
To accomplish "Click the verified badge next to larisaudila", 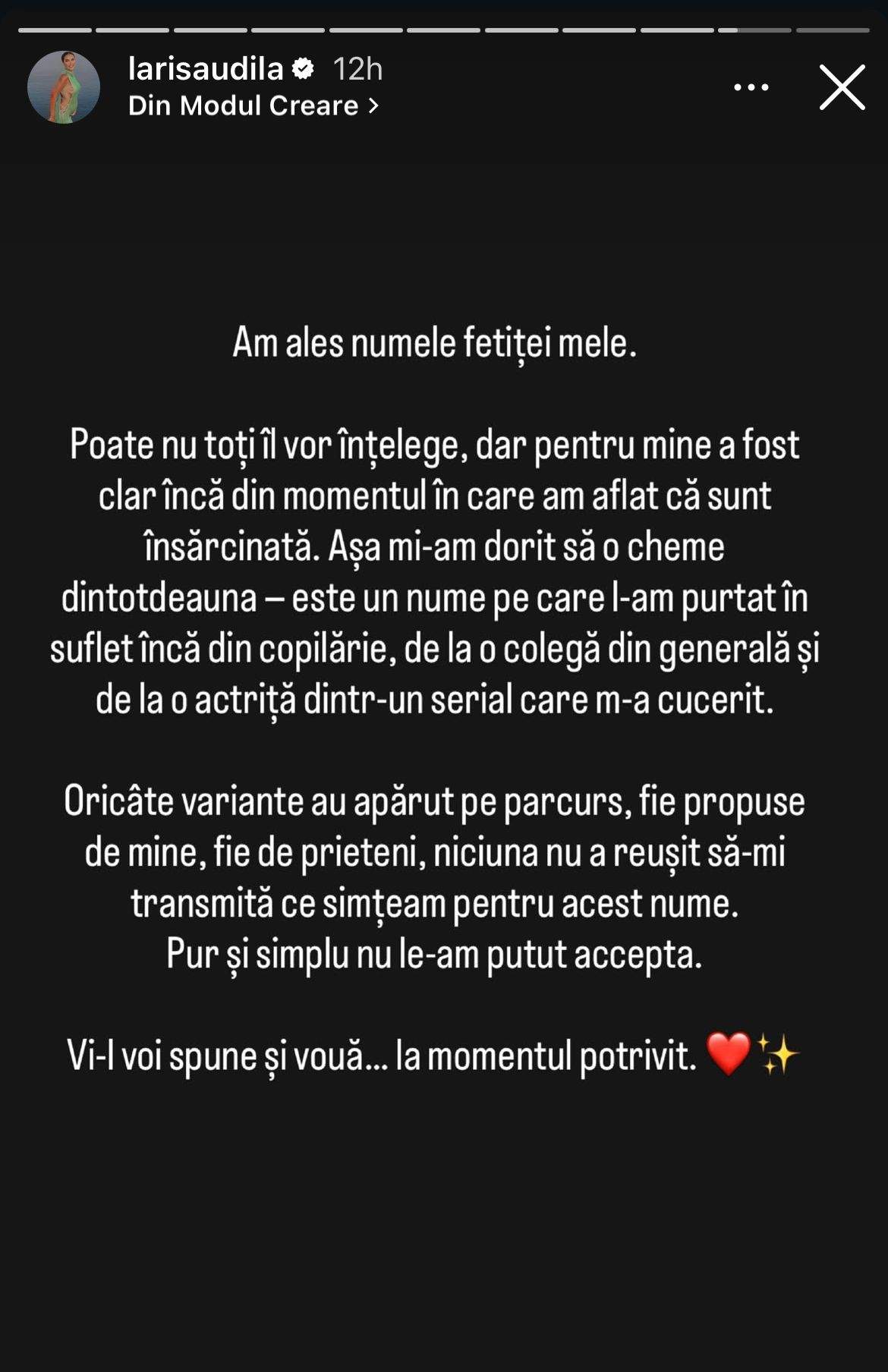I will (302, 68).
